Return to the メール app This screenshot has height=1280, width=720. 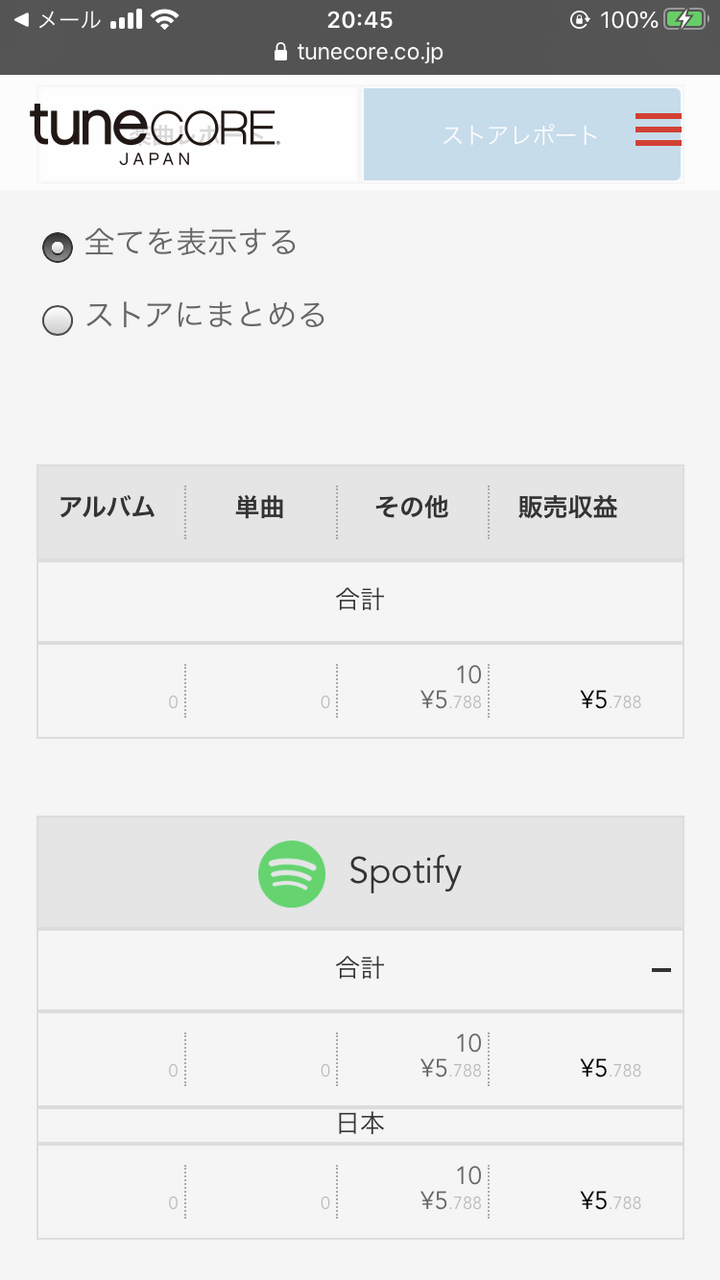[56, 19]
